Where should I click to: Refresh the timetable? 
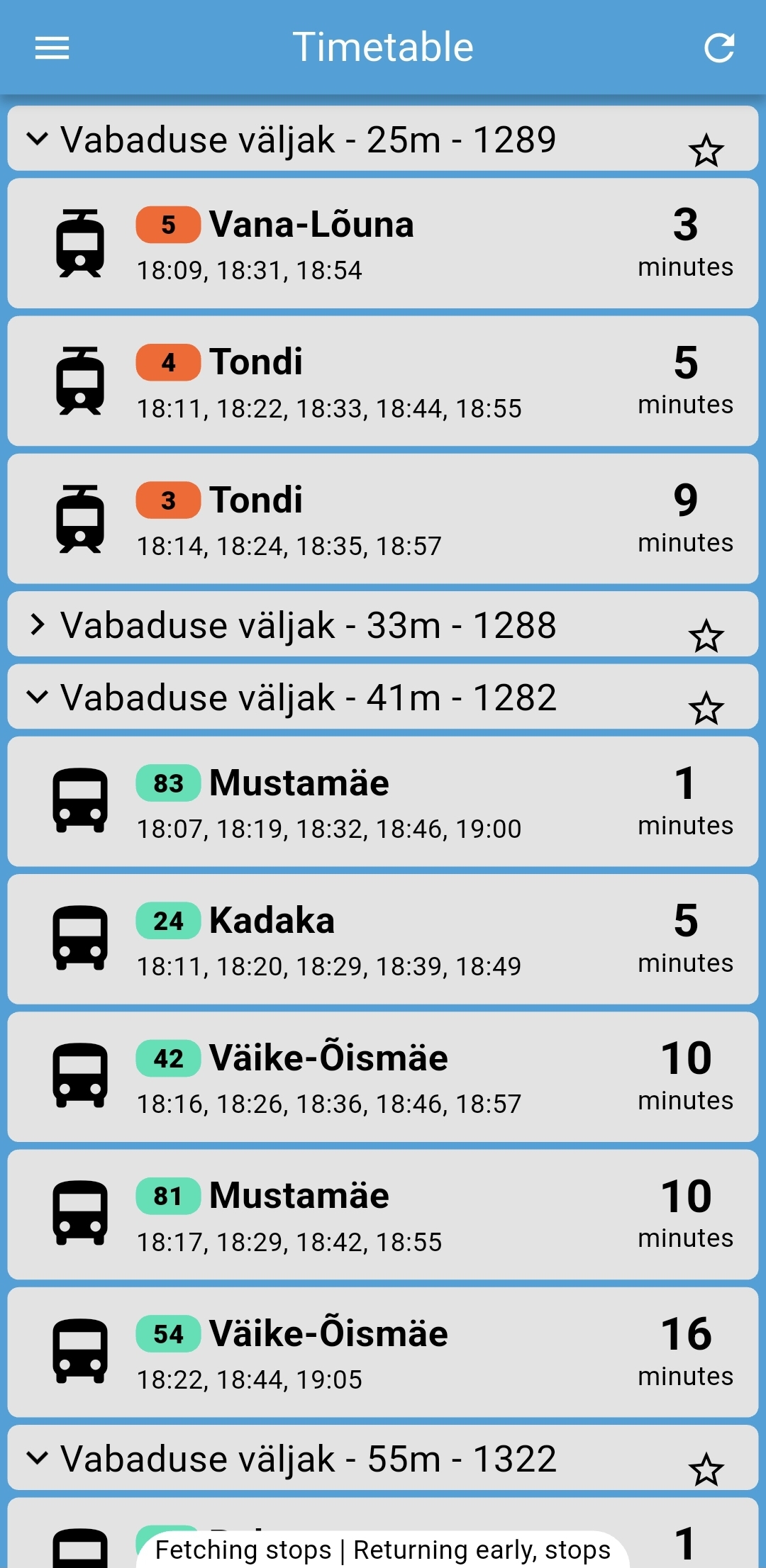tap(718, 48)
